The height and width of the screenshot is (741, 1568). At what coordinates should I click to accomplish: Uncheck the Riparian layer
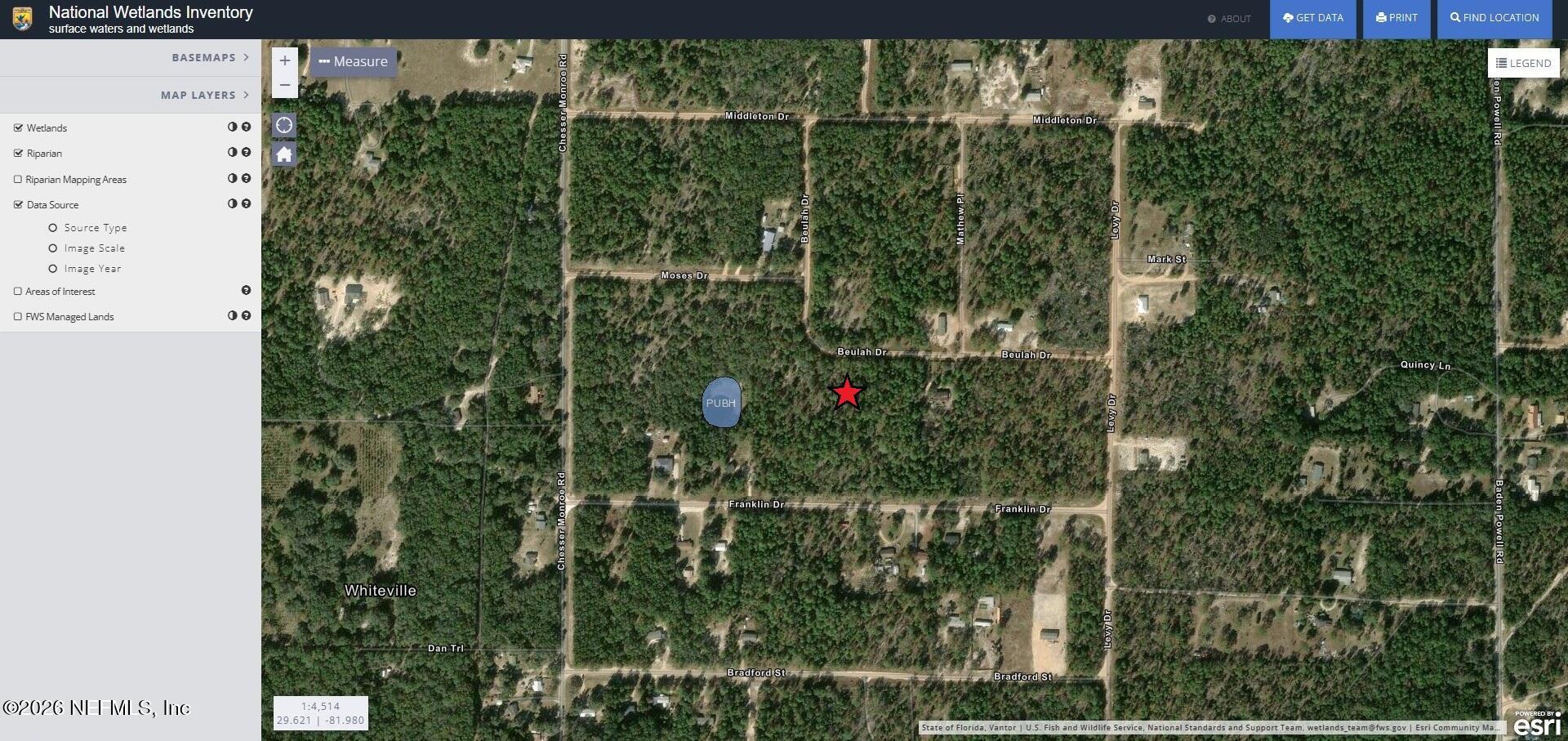point(18,154)
